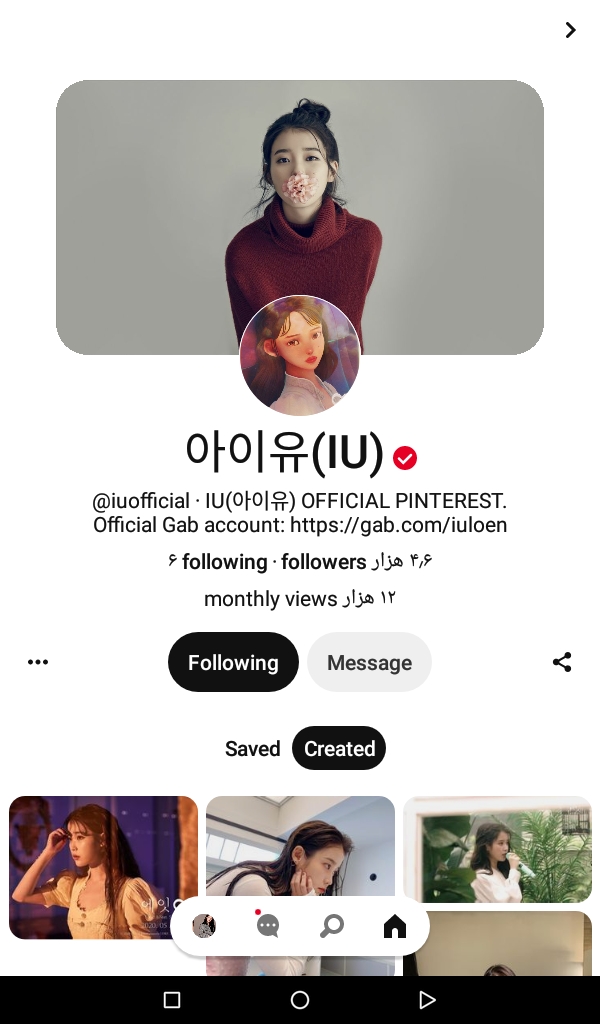Open the pin with purple-lit portrait
This screenshot has width=600, height=1024.
pyautogui.click(x=103, y=866)
